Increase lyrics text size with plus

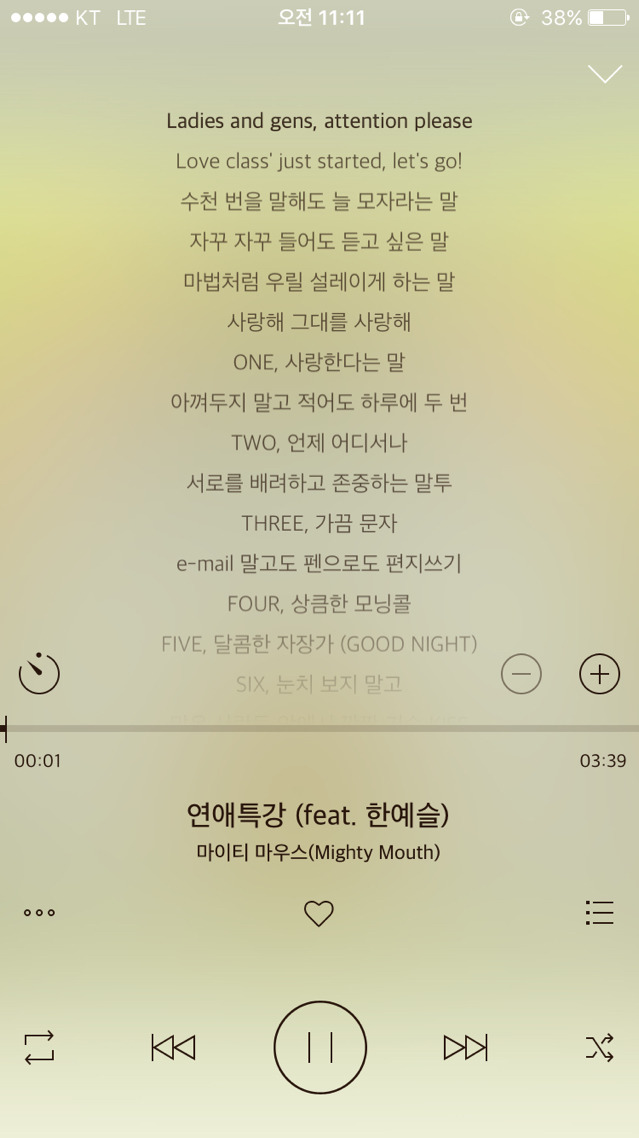pyautogui.click(x=599, y=674)
